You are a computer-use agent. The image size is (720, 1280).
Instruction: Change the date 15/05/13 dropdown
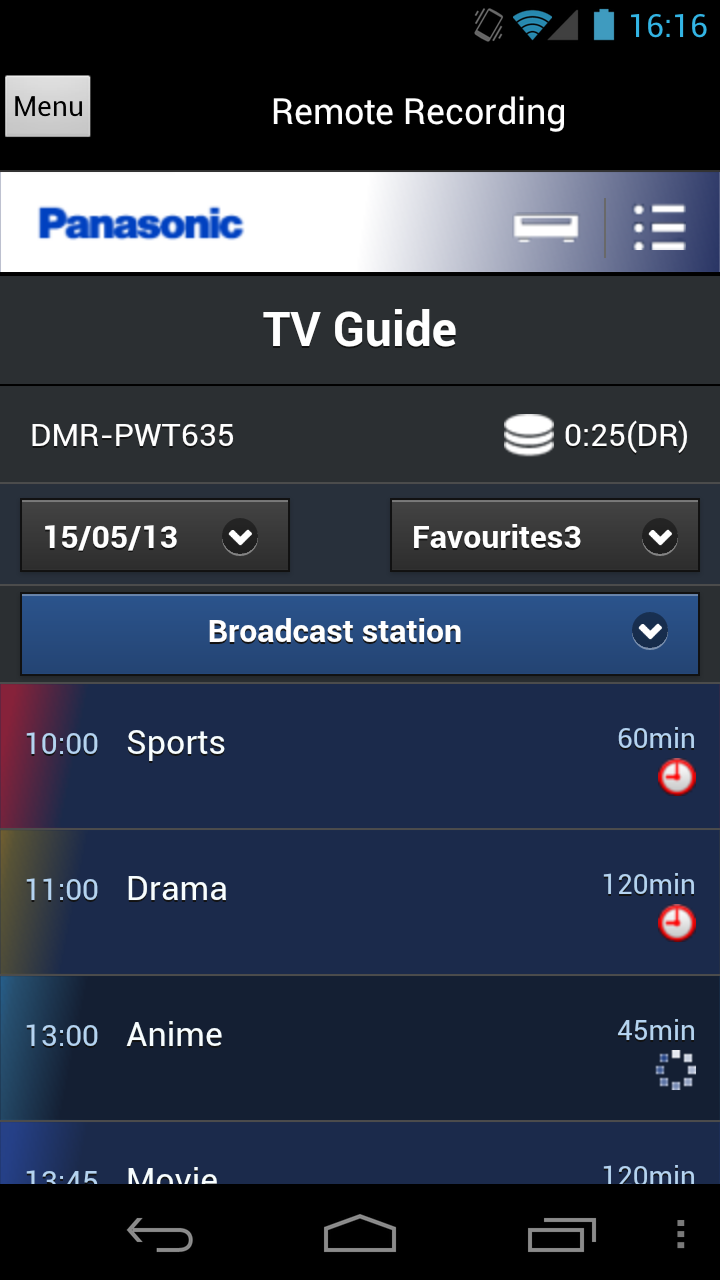click(x=155, y=536)
